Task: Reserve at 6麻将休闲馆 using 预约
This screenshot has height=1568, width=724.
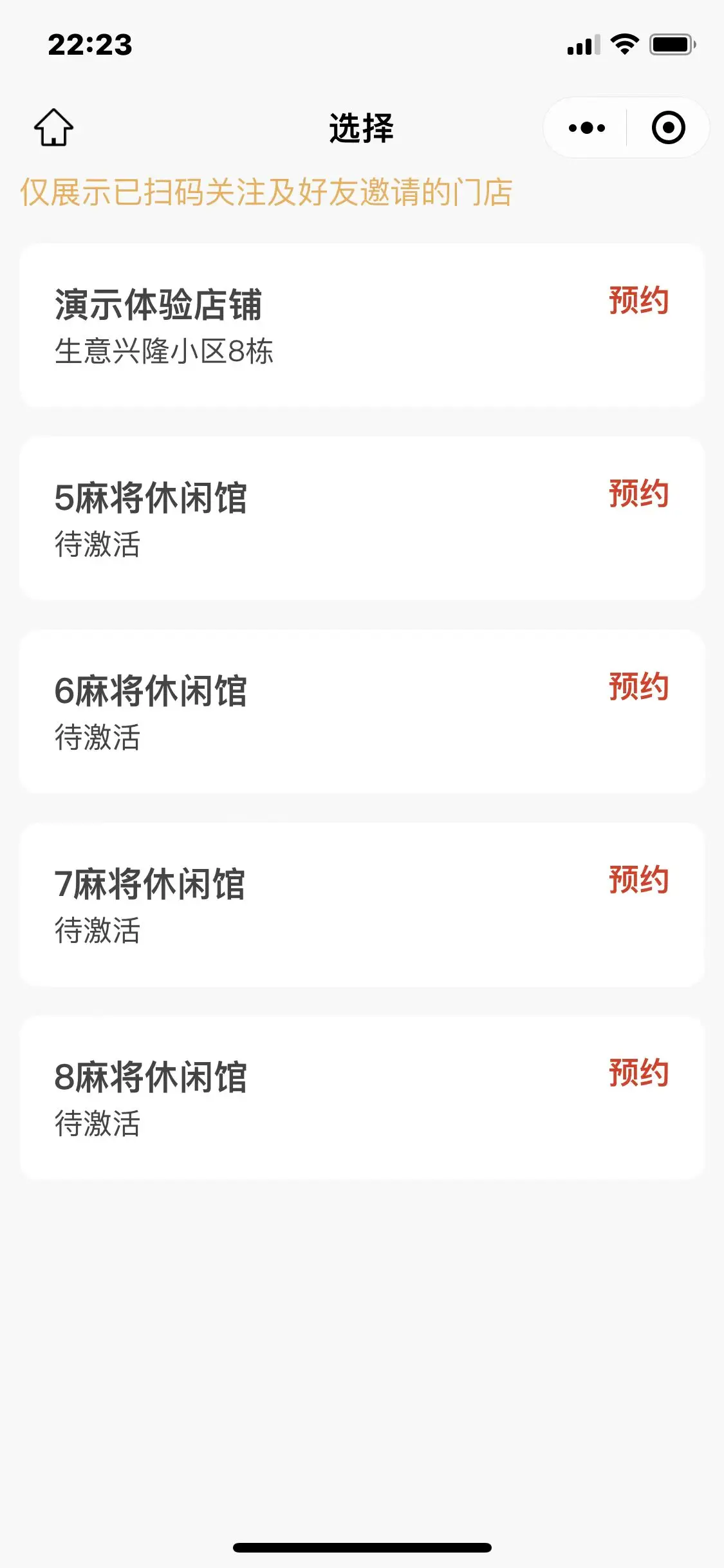Action: [x=638, y=687]
